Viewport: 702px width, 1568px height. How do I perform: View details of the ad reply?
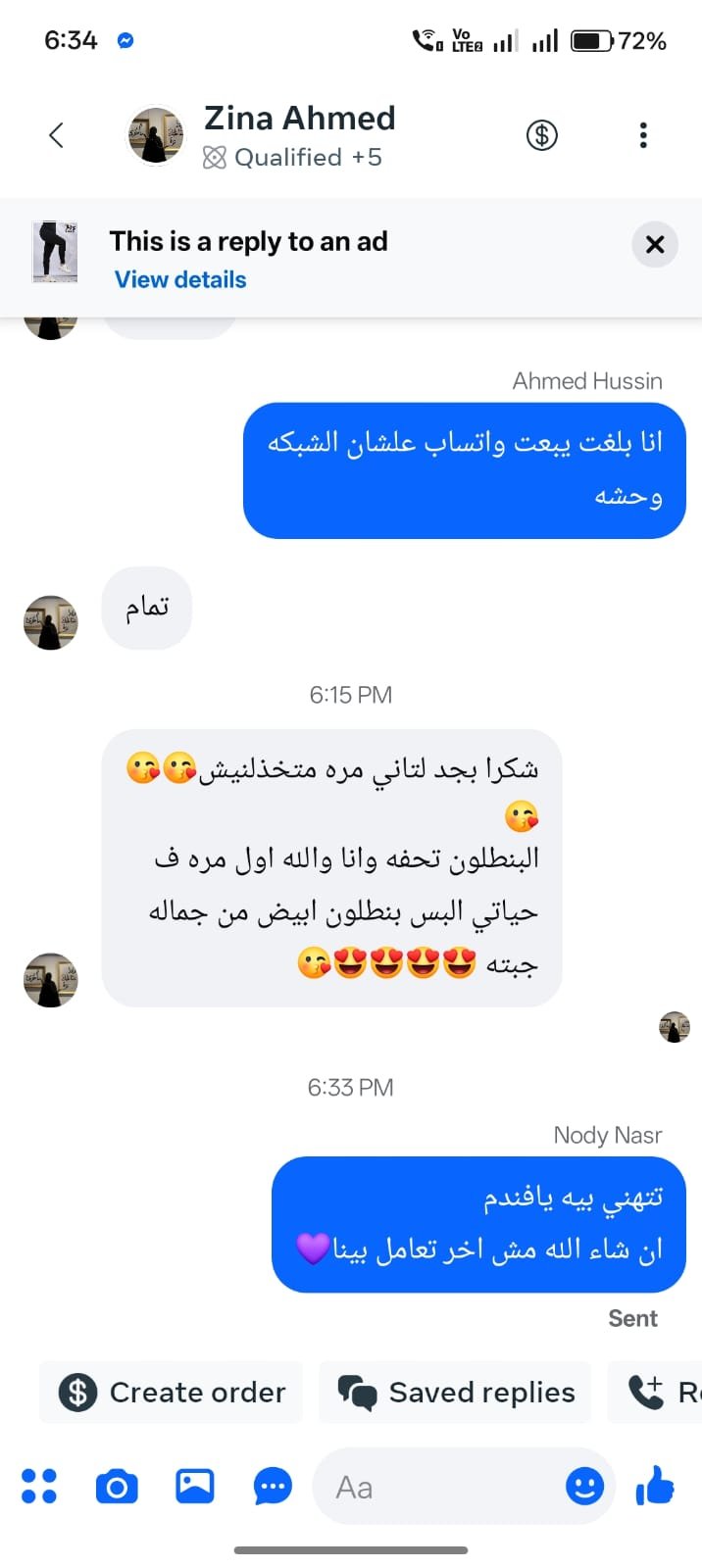pyautogui.click(x=180, y=280)
